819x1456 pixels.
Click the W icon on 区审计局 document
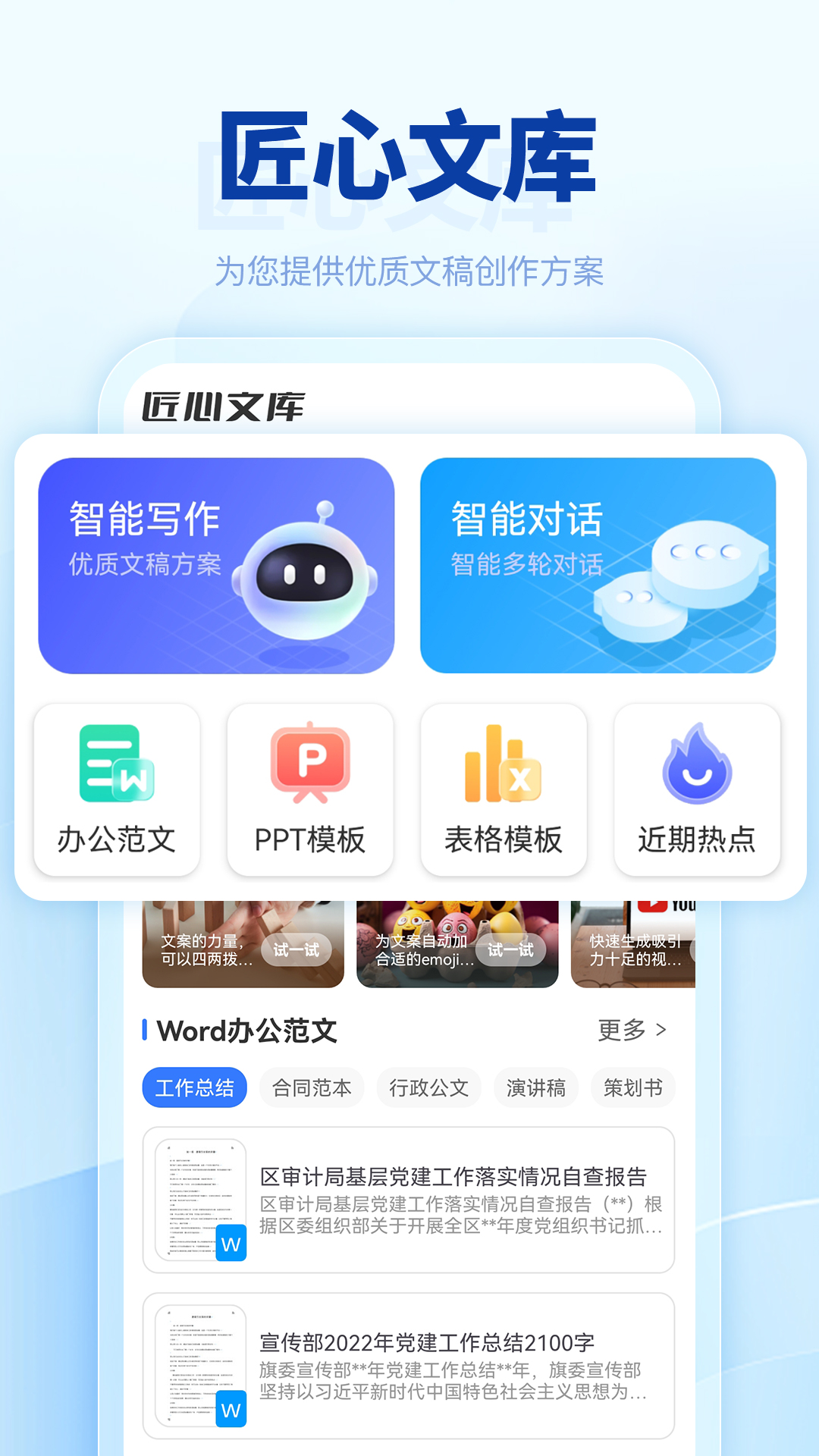pos(231,1244)
